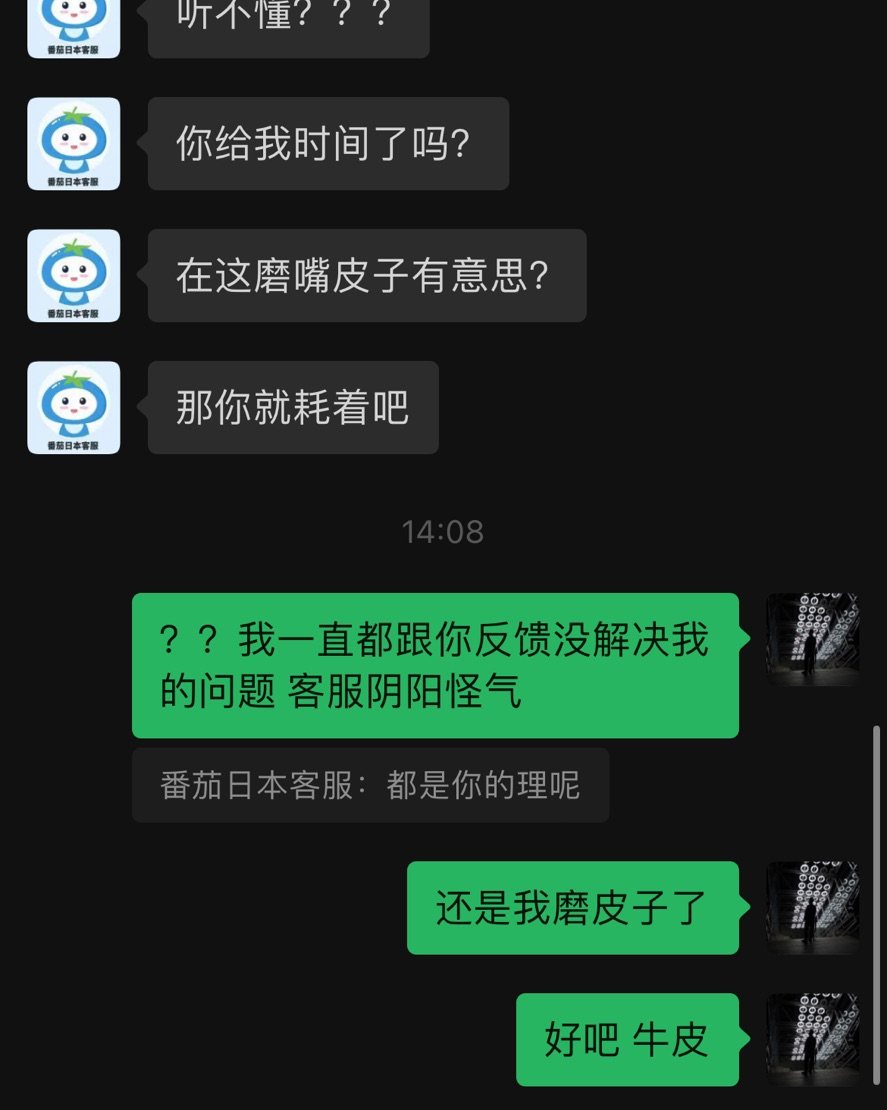Viewport: 887px width, 1110px height.
Task: Click the avatar next to 在这磨嘴皮子有意思 message
Action: [x=74, y=276]
